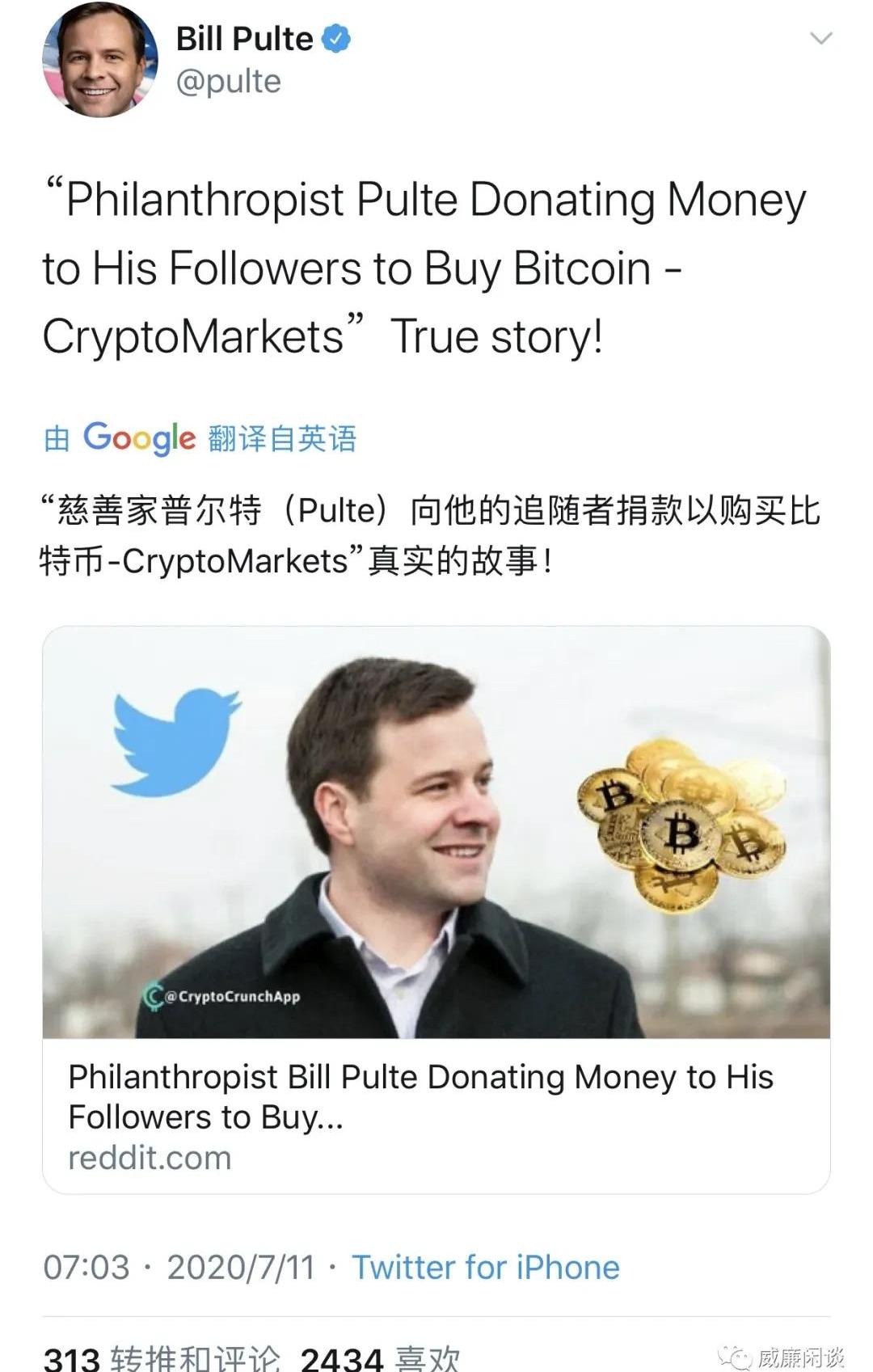This screenshot has width=873, height=1372.
Task: Expand the tweet options chevron
Action: pos(820,39)
